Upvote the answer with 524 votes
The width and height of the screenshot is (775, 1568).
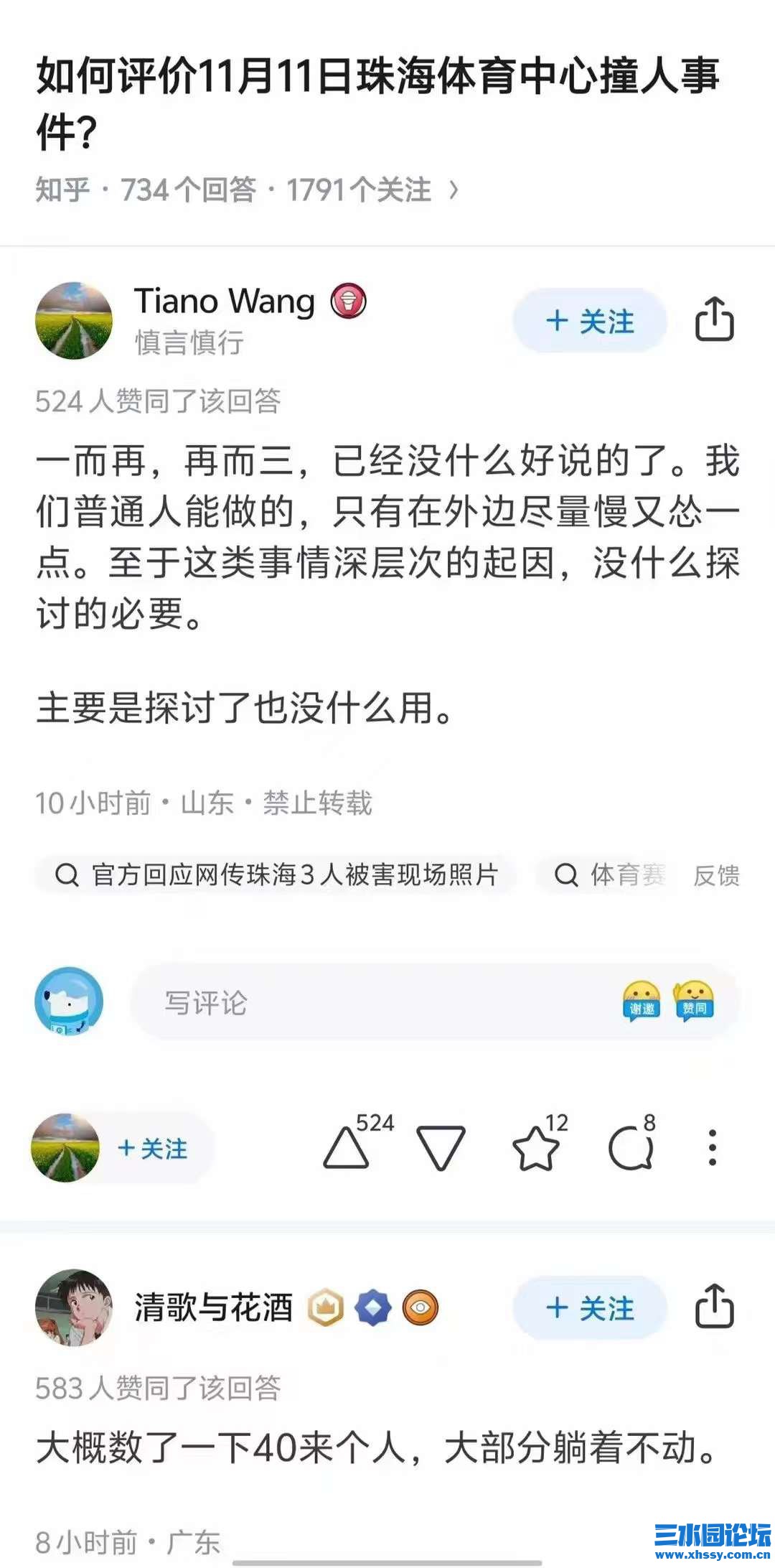(x=347, y=1147)
